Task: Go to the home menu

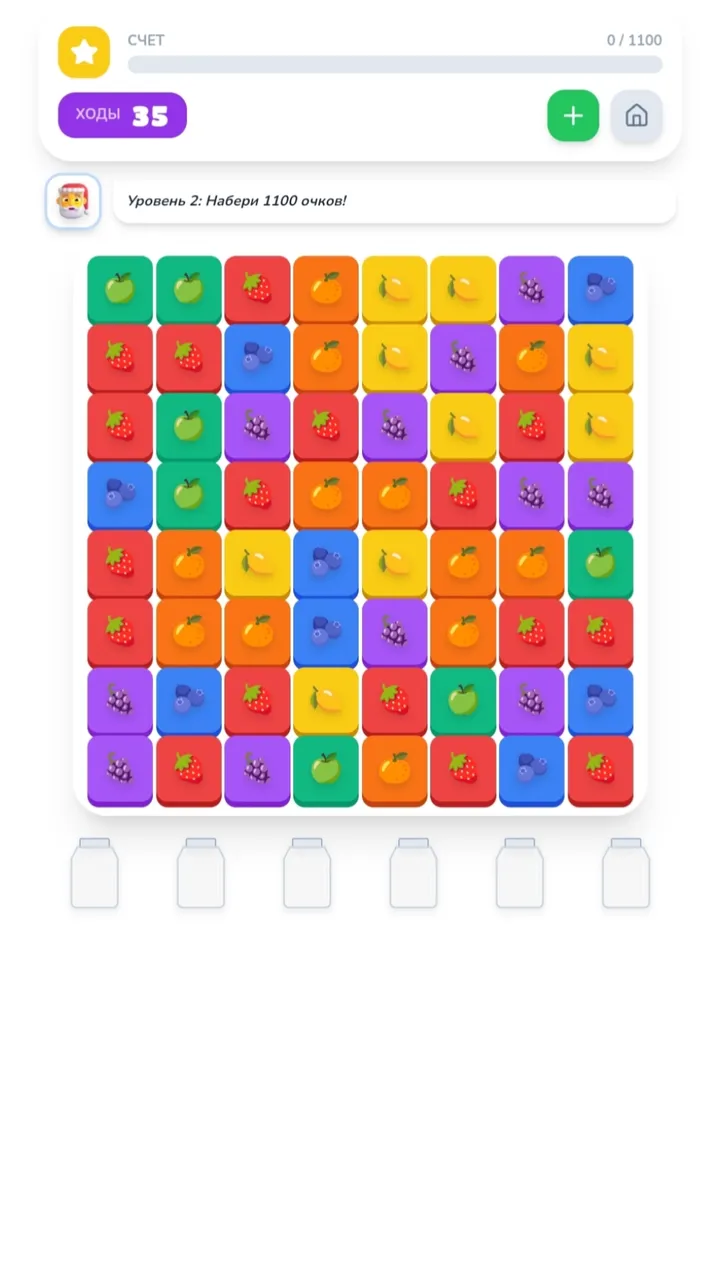Action: point(636,116)
